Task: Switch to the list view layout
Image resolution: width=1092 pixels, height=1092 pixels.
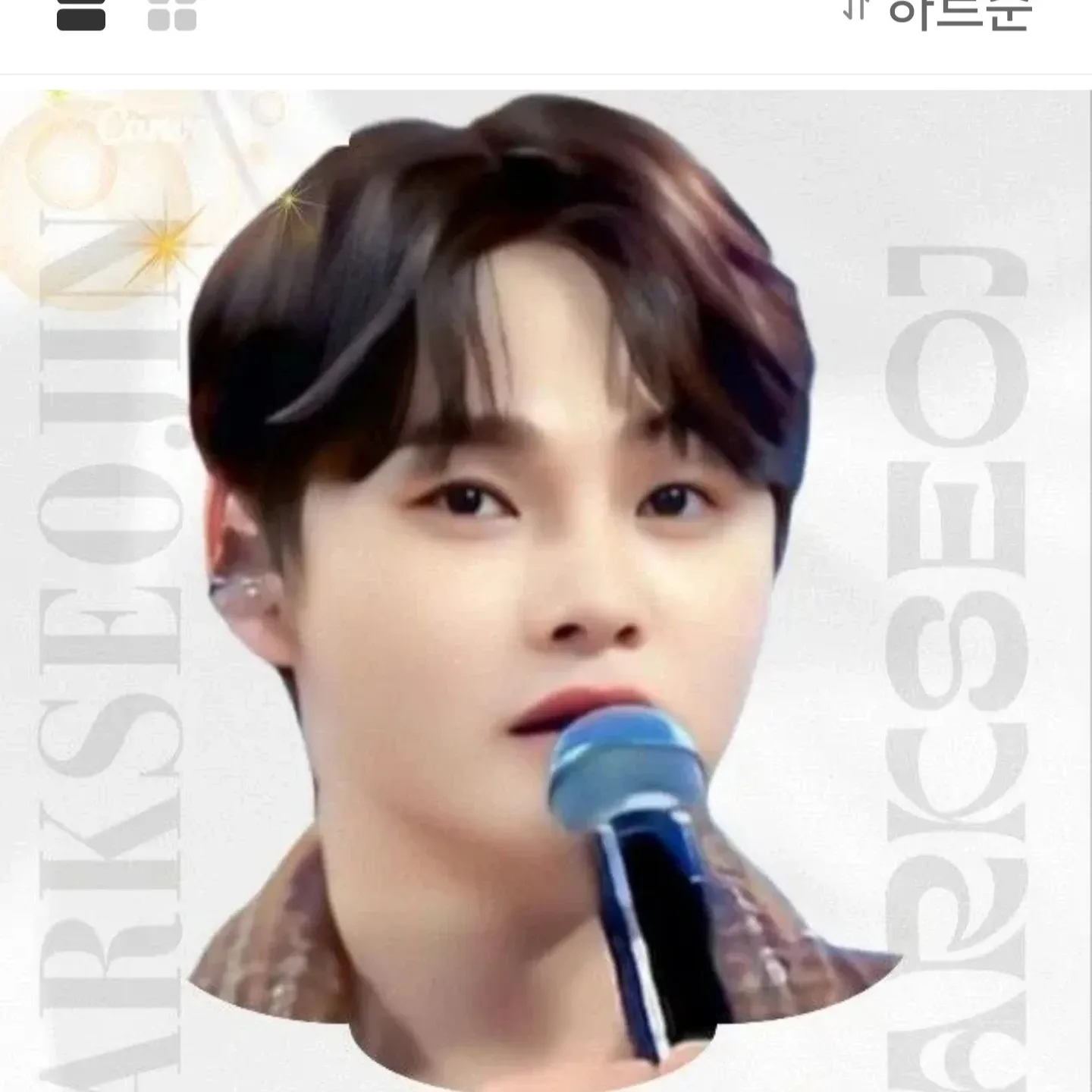Action: pyautogui.click(x=80, y=14)
